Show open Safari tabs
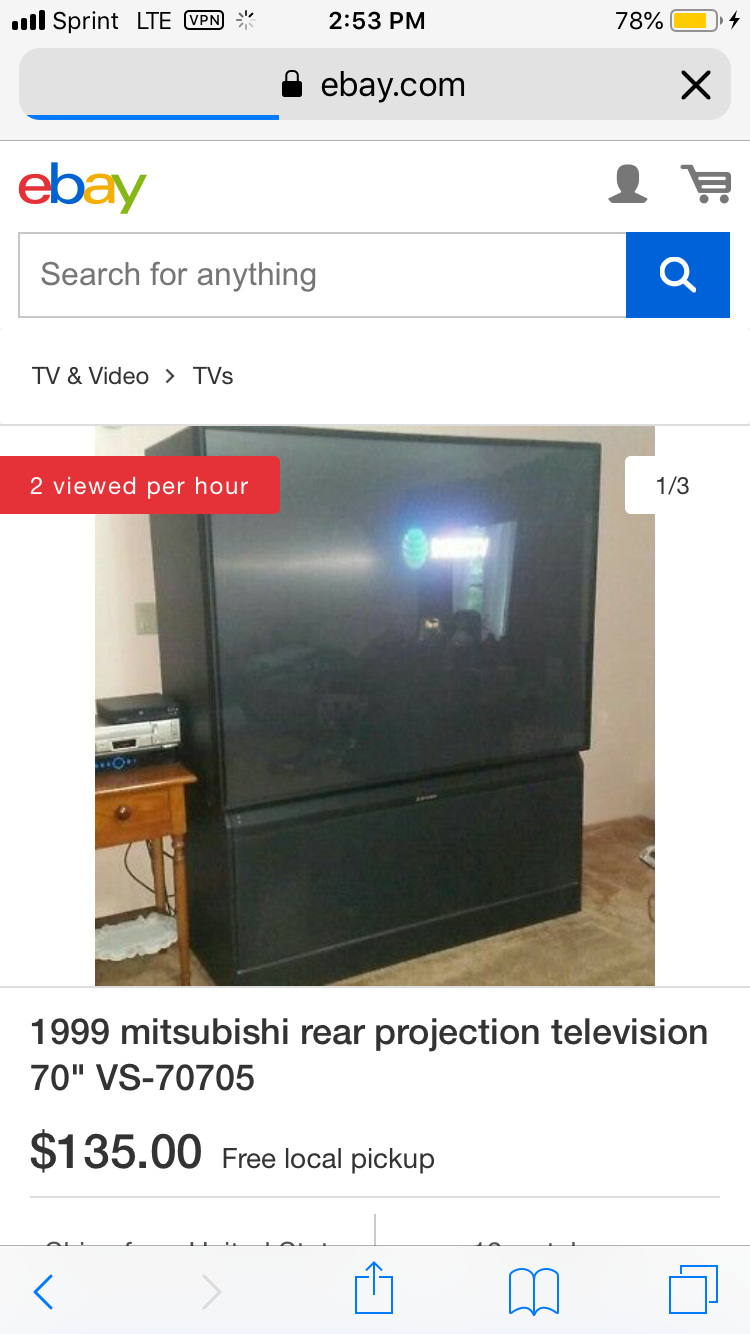750x1334 pixels. click(693, 1289)
